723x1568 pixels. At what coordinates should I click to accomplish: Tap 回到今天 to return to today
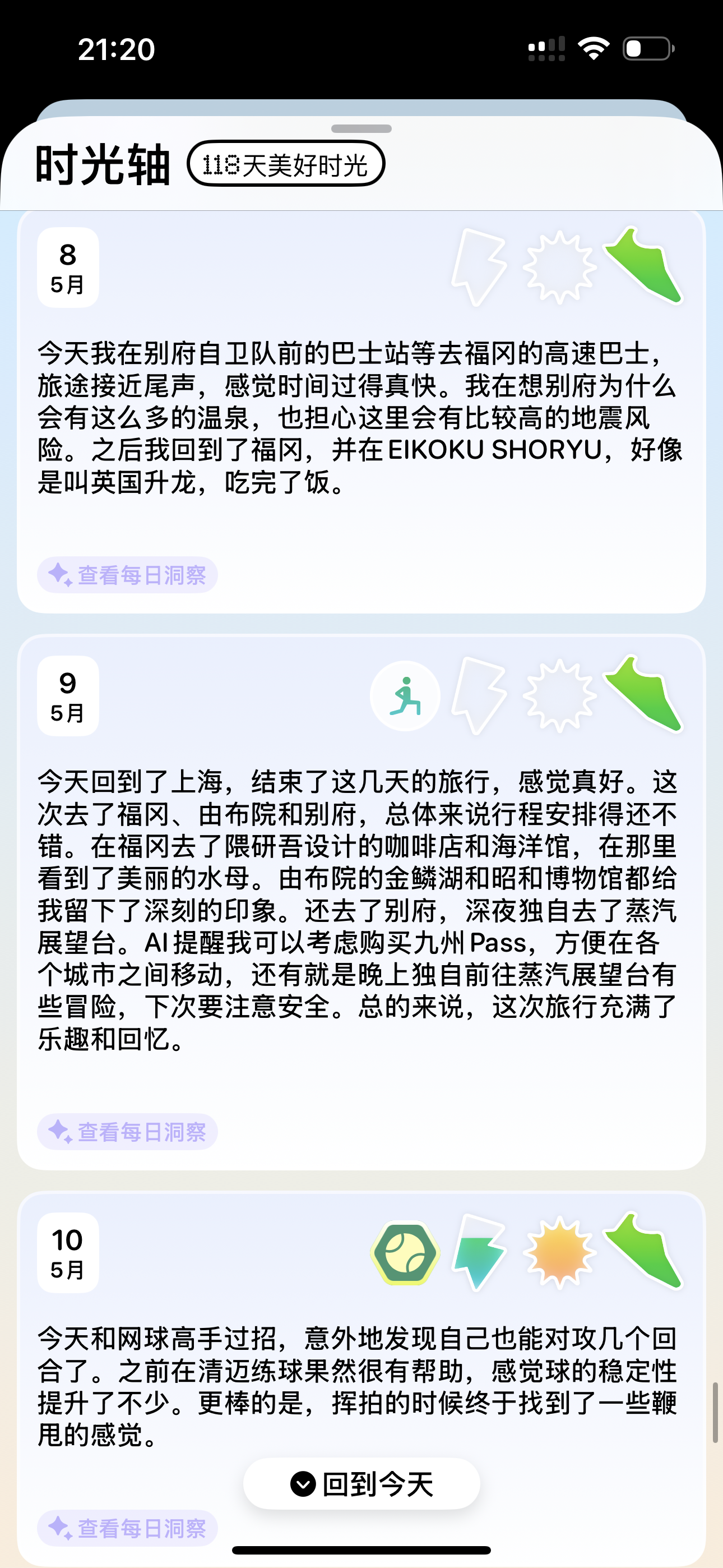point(361,1483)
